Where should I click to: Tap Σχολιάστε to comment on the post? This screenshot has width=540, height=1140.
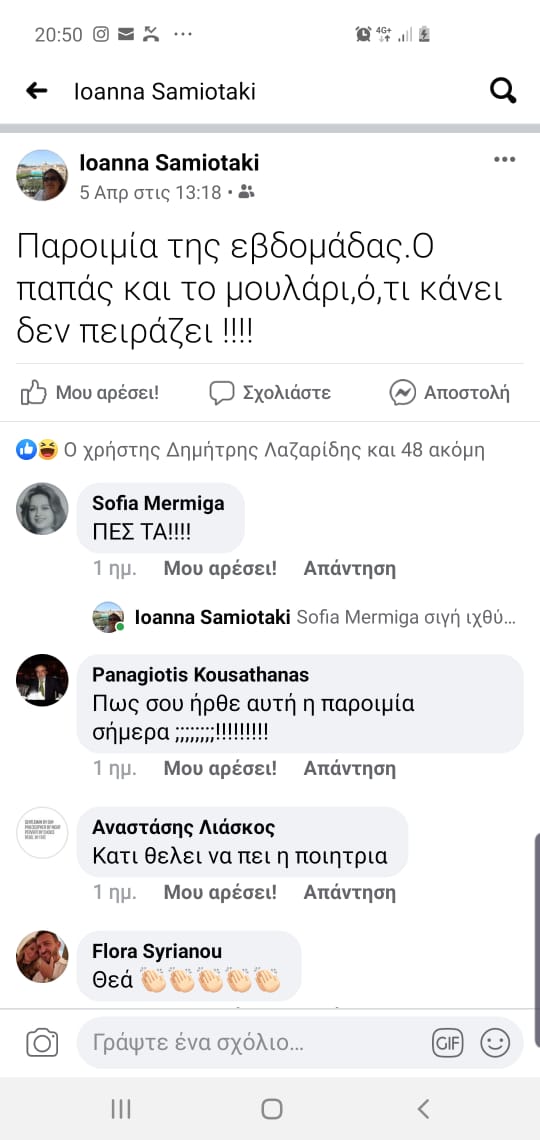click(270, 393)
